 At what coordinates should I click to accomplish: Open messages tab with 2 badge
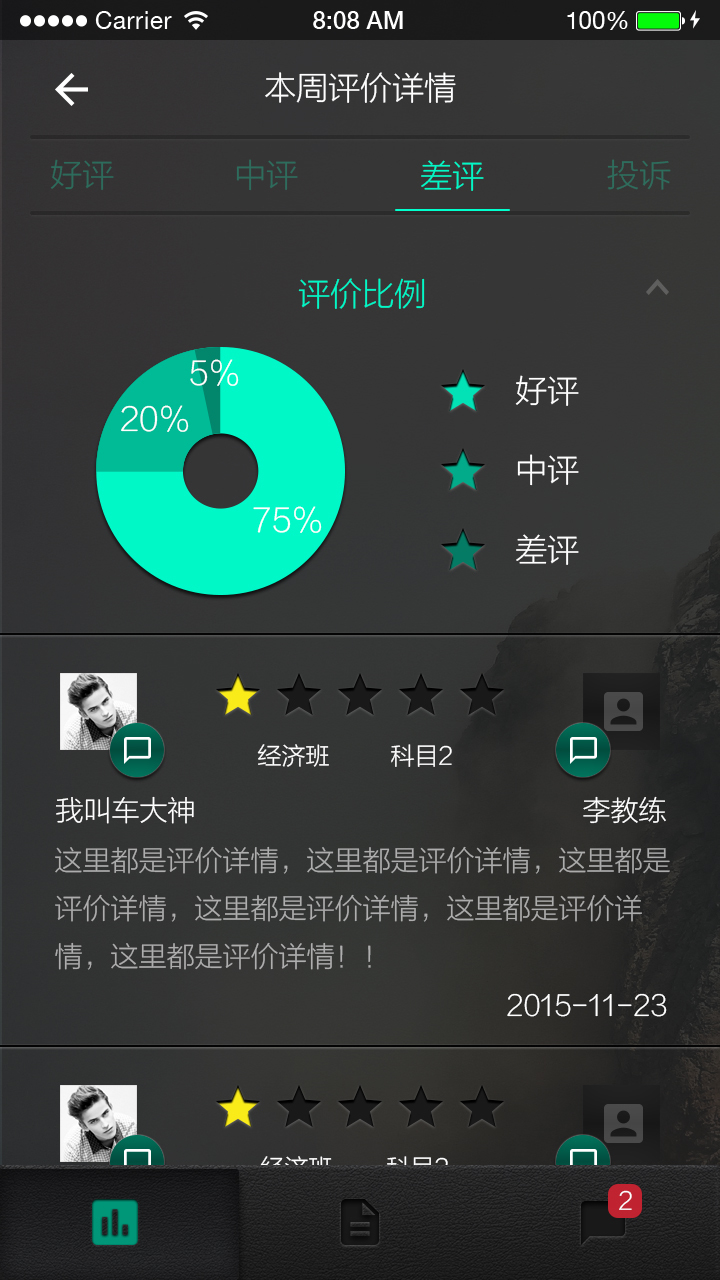coord(603,1222)
